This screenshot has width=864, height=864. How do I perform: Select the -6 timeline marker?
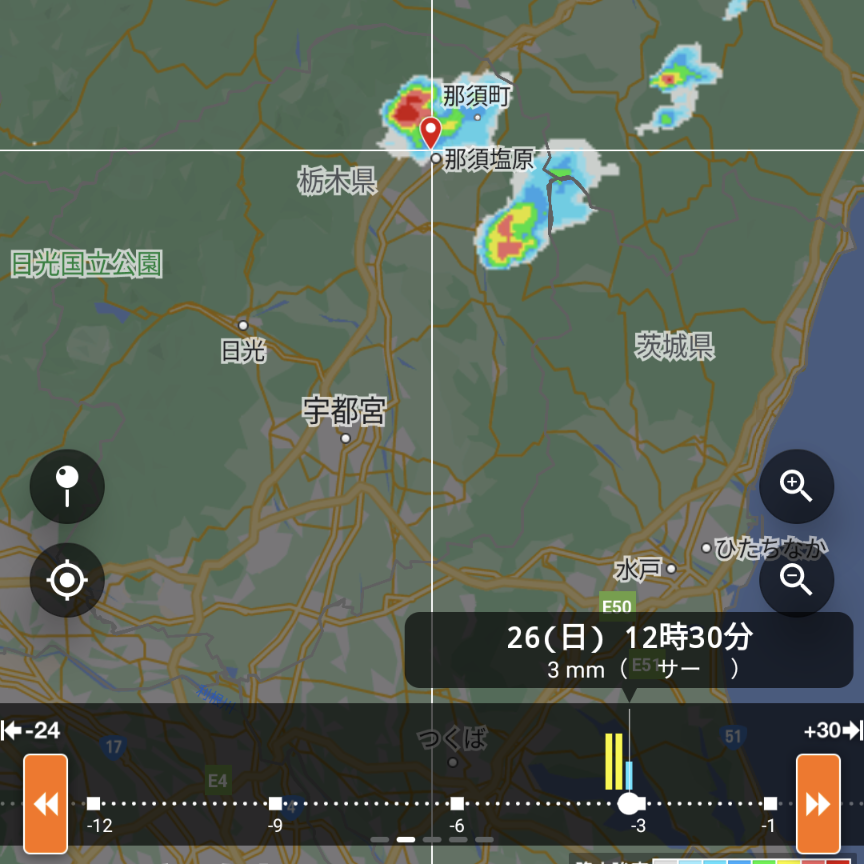pos(457,803)
